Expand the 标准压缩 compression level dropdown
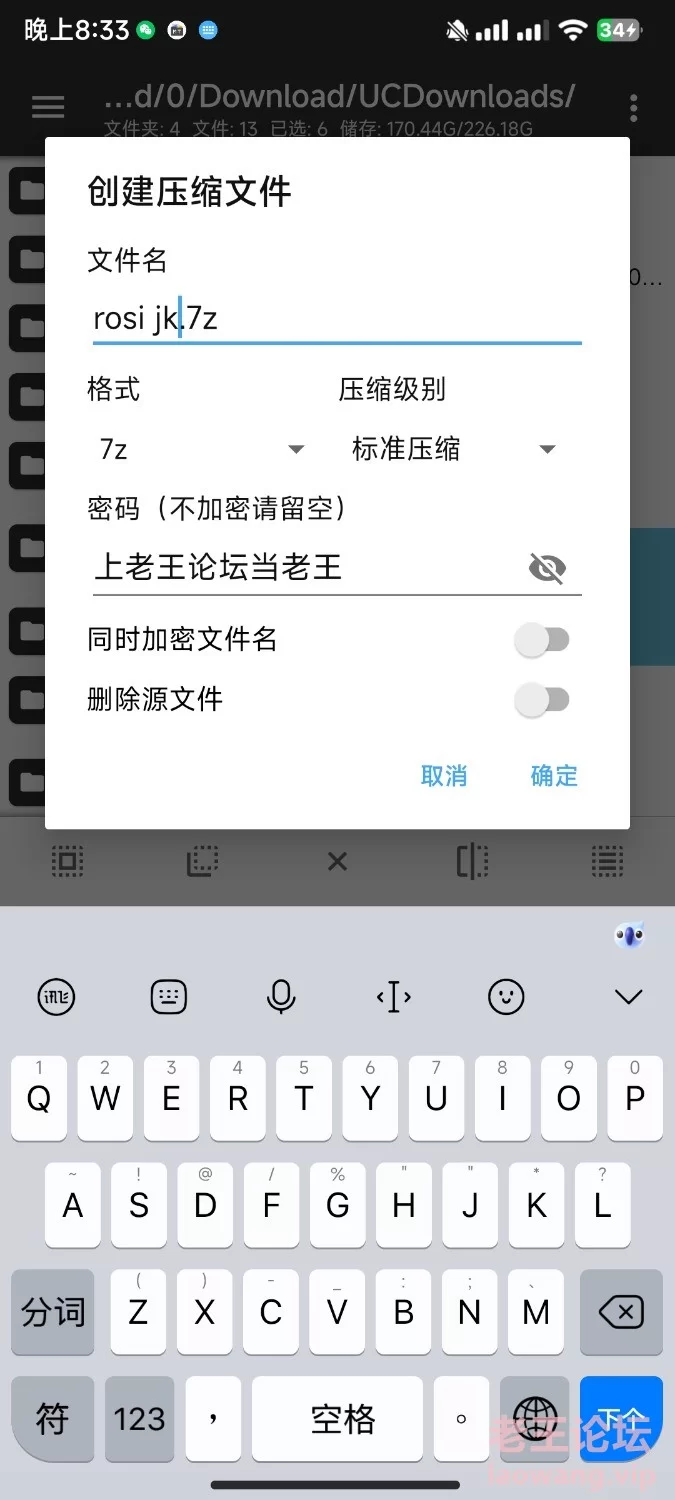This screenshot has width=675, height=1500. pos(454,450)
